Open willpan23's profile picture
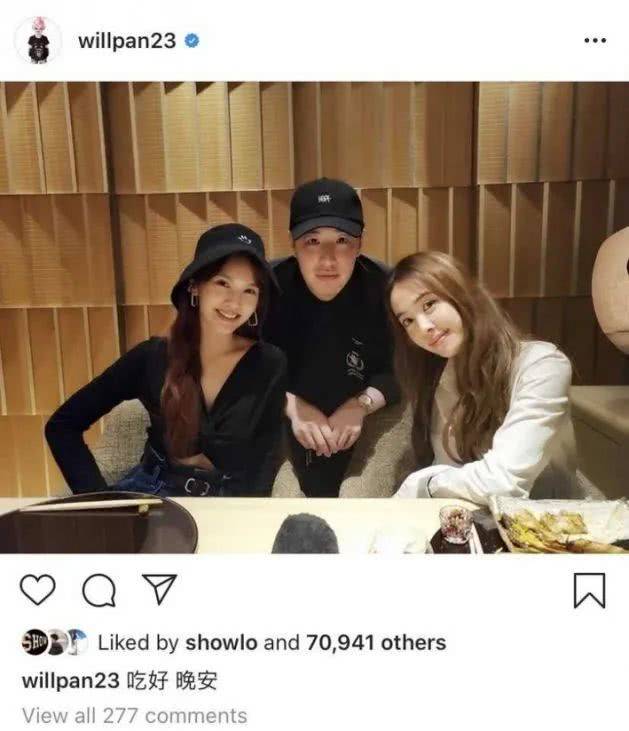Image resolution: width=629 pixels, height=731 pixels. click(39, 42)
